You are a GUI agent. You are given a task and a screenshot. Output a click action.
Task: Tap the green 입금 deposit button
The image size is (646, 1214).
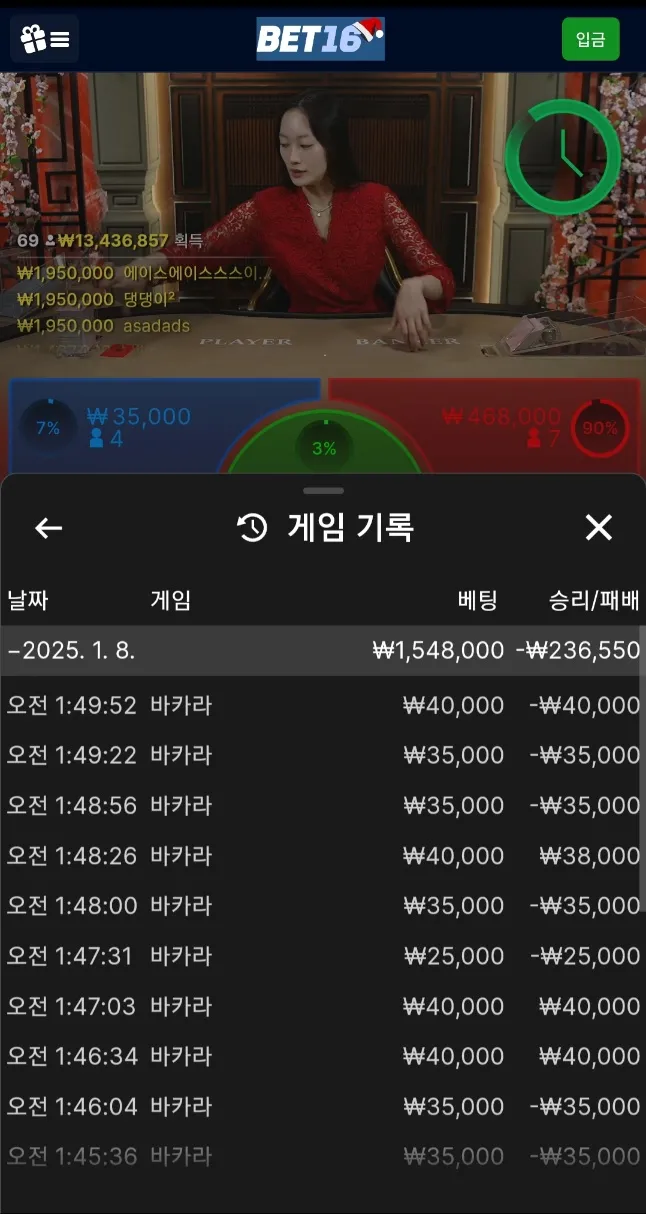click(590, 40)
